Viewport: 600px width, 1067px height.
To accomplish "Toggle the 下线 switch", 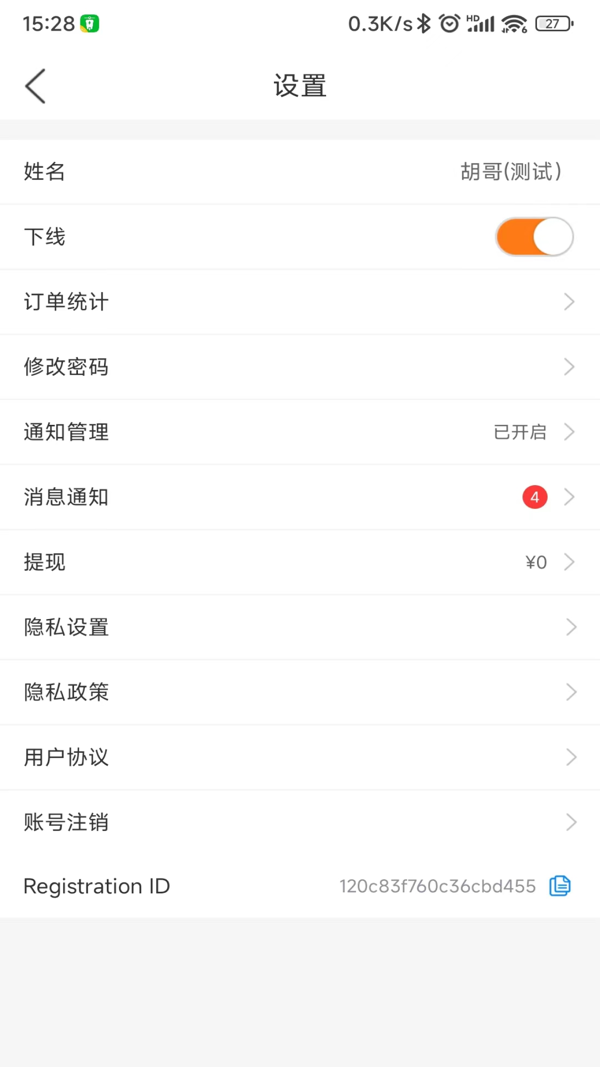I will (x=534, y=237).
